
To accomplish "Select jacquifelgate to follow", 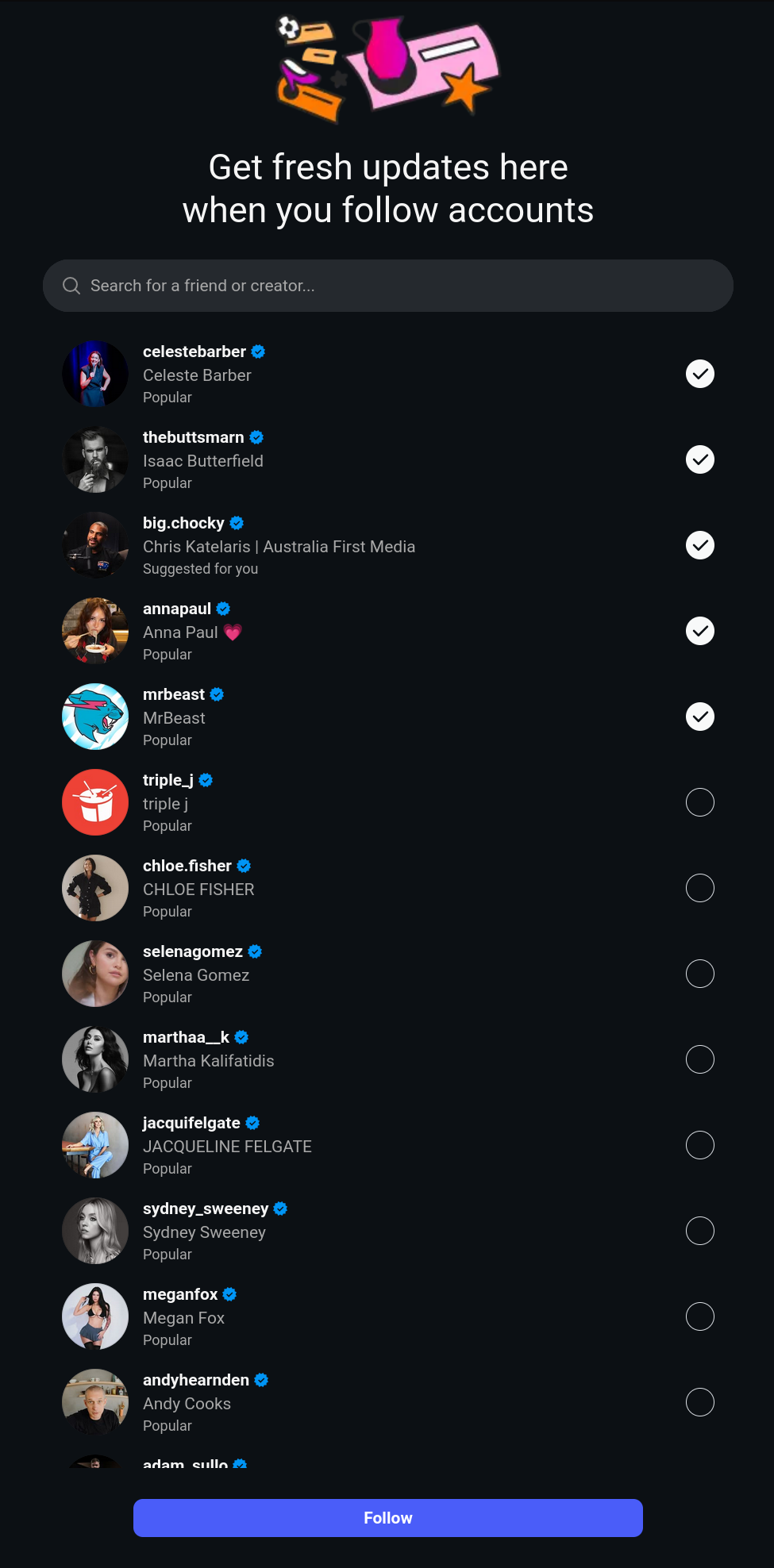I will point(699,1145).
